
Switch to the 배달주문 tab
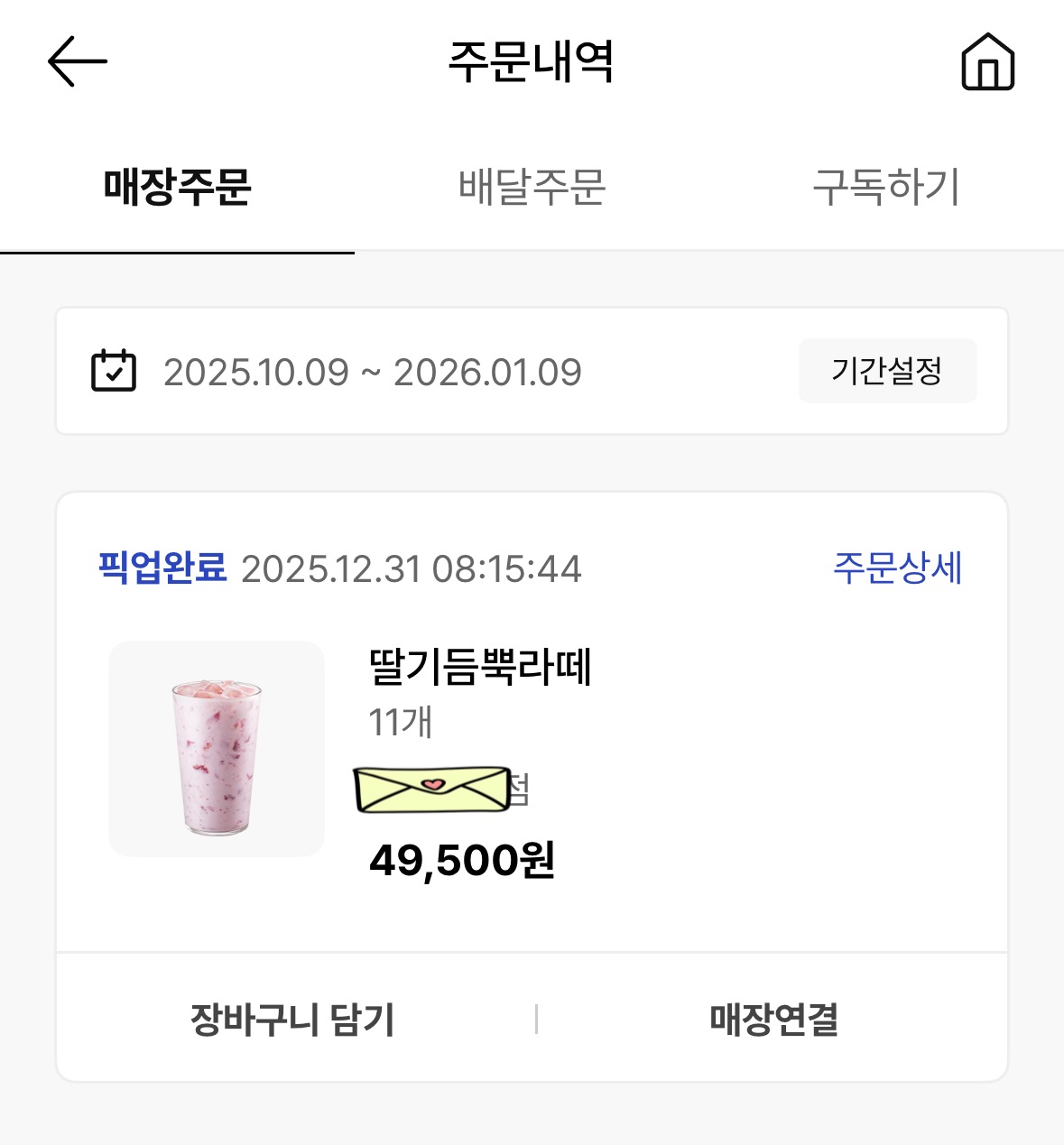532,185
